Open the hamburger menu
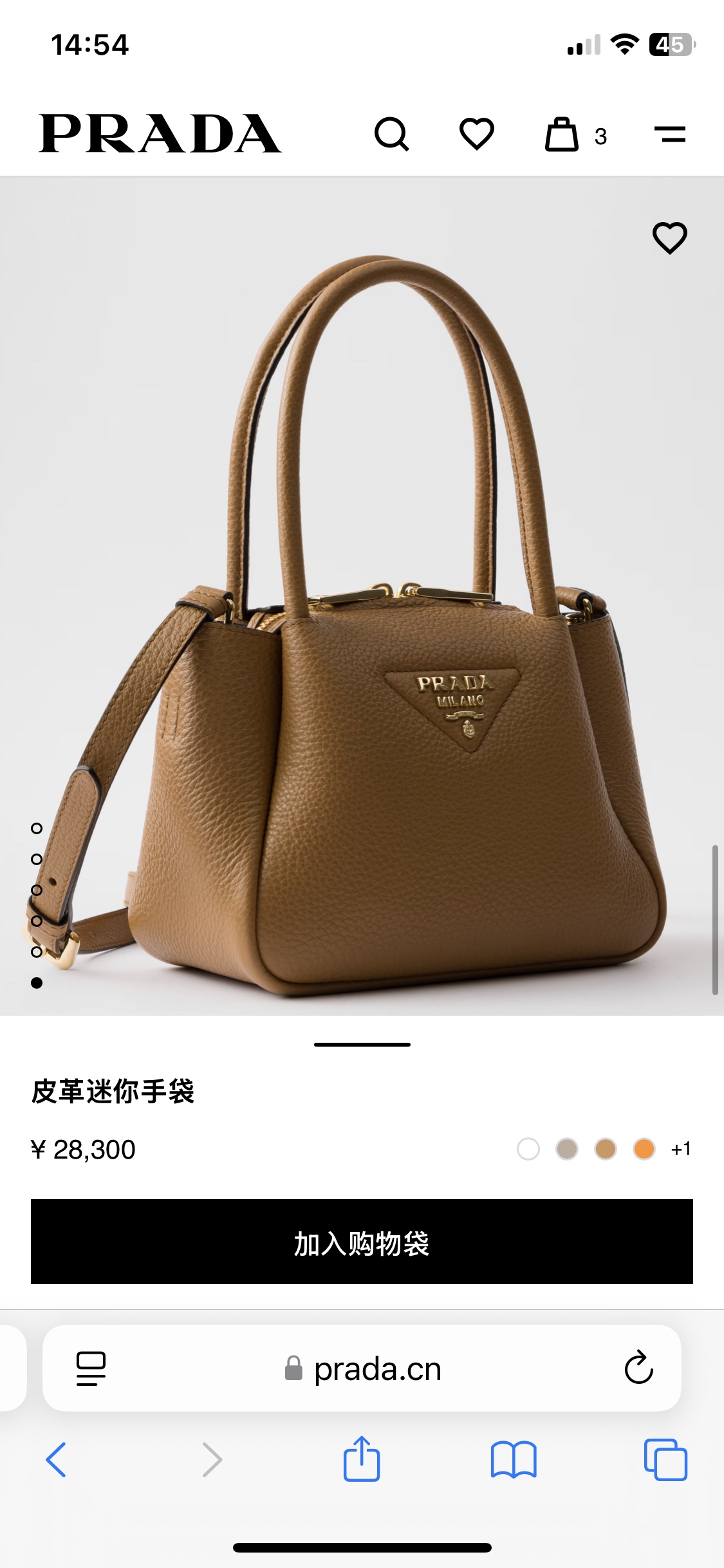The height and width of the screenshot is (1568, 724). point(670,134)
